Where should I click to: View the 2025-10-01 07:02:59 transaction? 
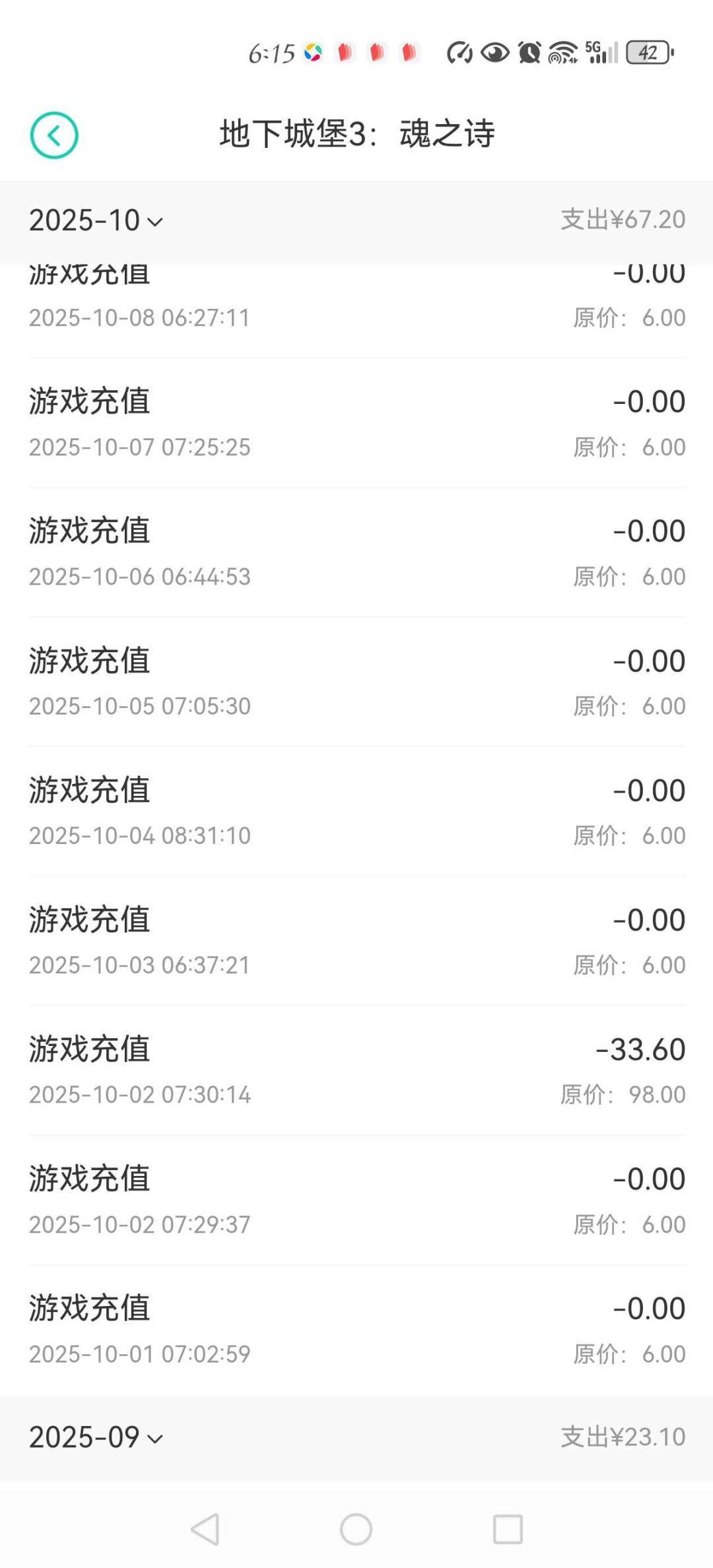pos(356,1328)
